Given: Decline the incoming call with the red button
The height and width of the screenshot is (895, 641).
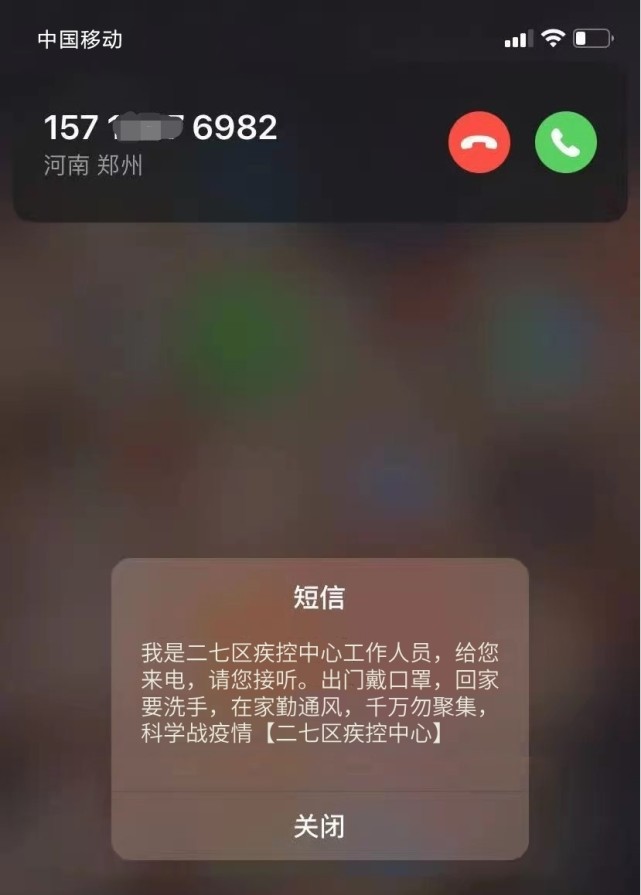Looking at the screenshot, I should click(x=479, y=144).
